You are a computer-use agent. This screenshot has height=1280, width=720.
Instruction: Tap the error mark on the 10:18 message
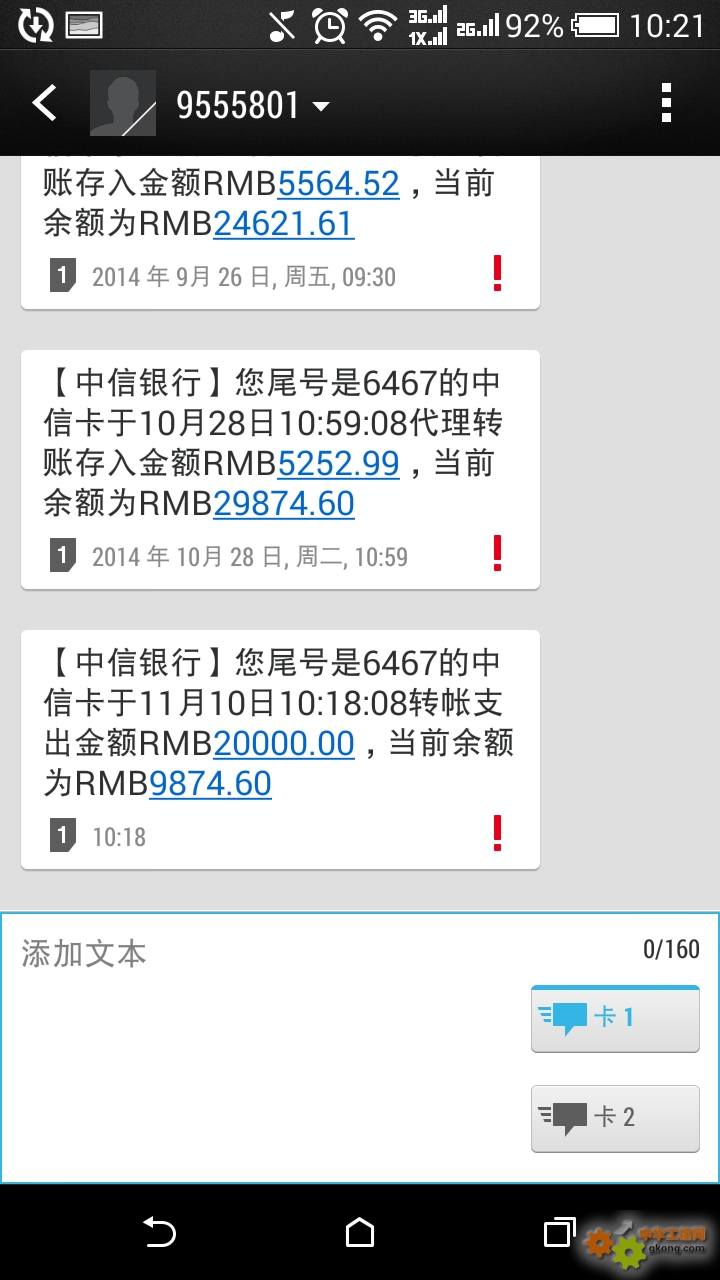[x=497, y=833]
